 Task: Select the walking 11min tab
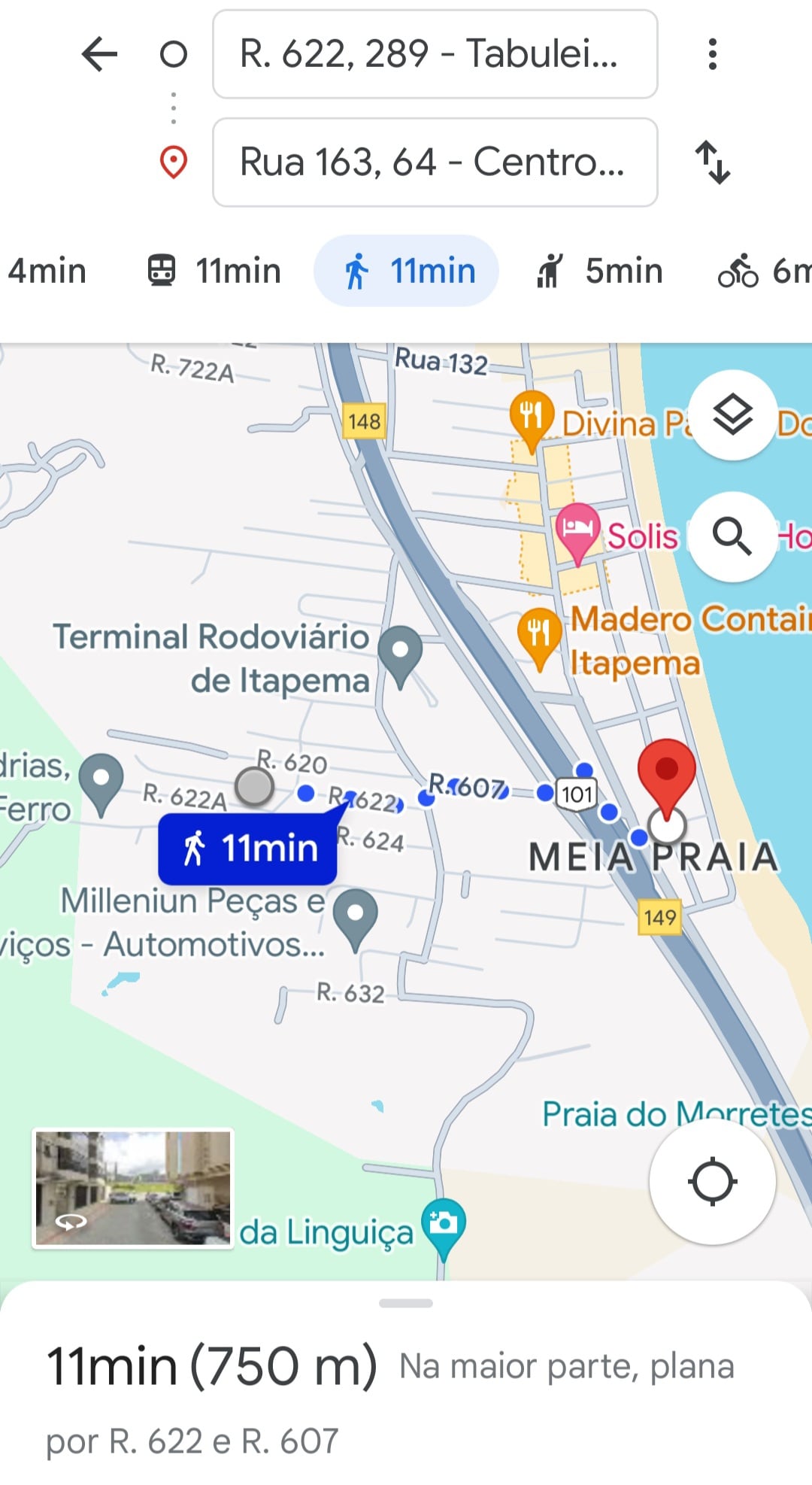407,271
